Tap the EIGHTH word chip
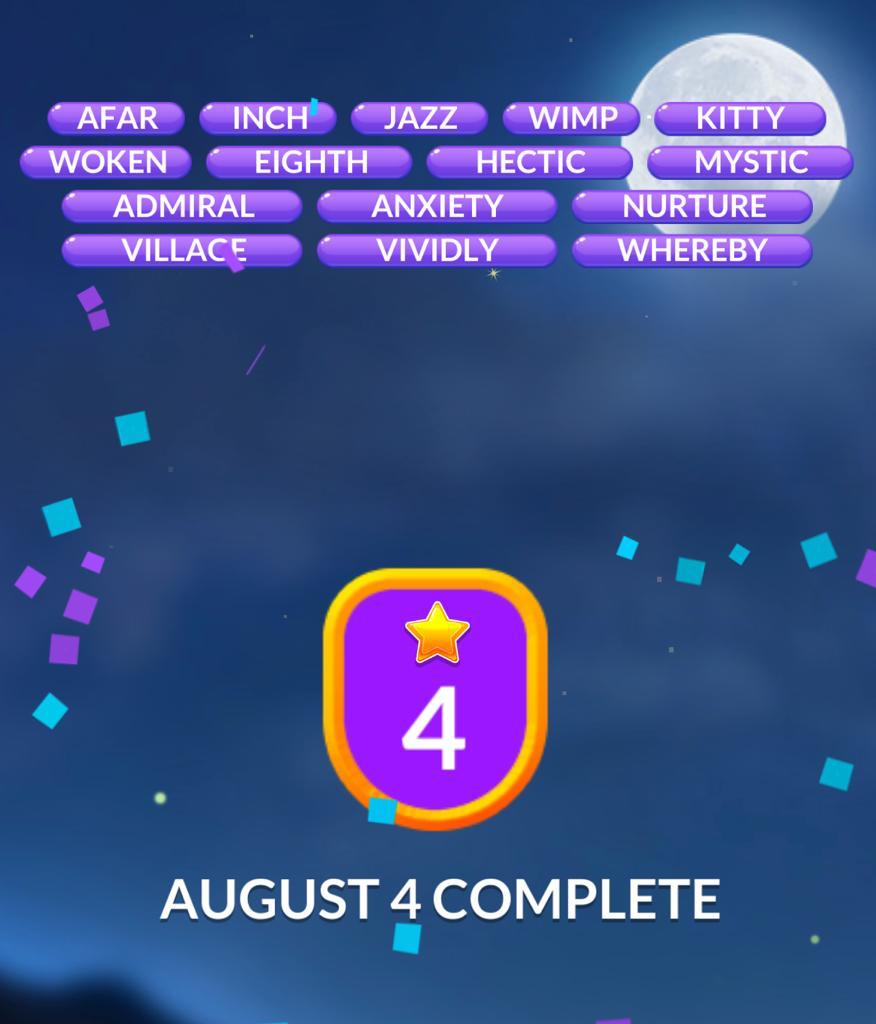876x1024 pixels. [310, 162]
